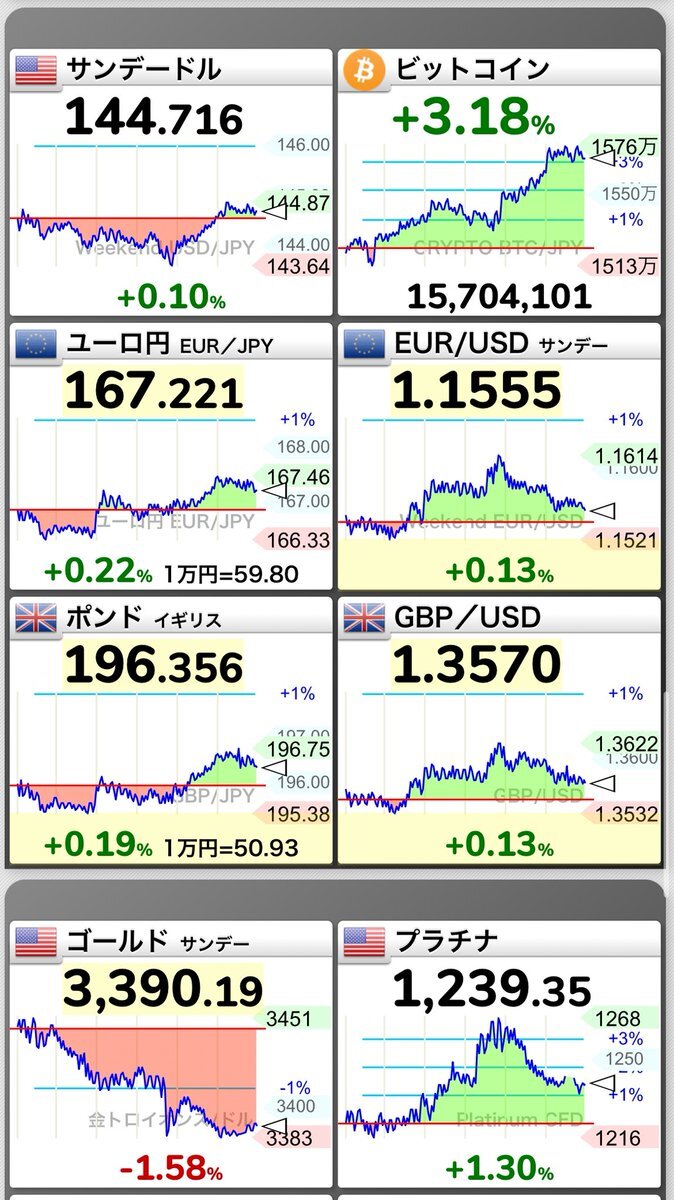Open the プラチナ platinum card
674x1200 pixels.
click(x=499, y=1054)
